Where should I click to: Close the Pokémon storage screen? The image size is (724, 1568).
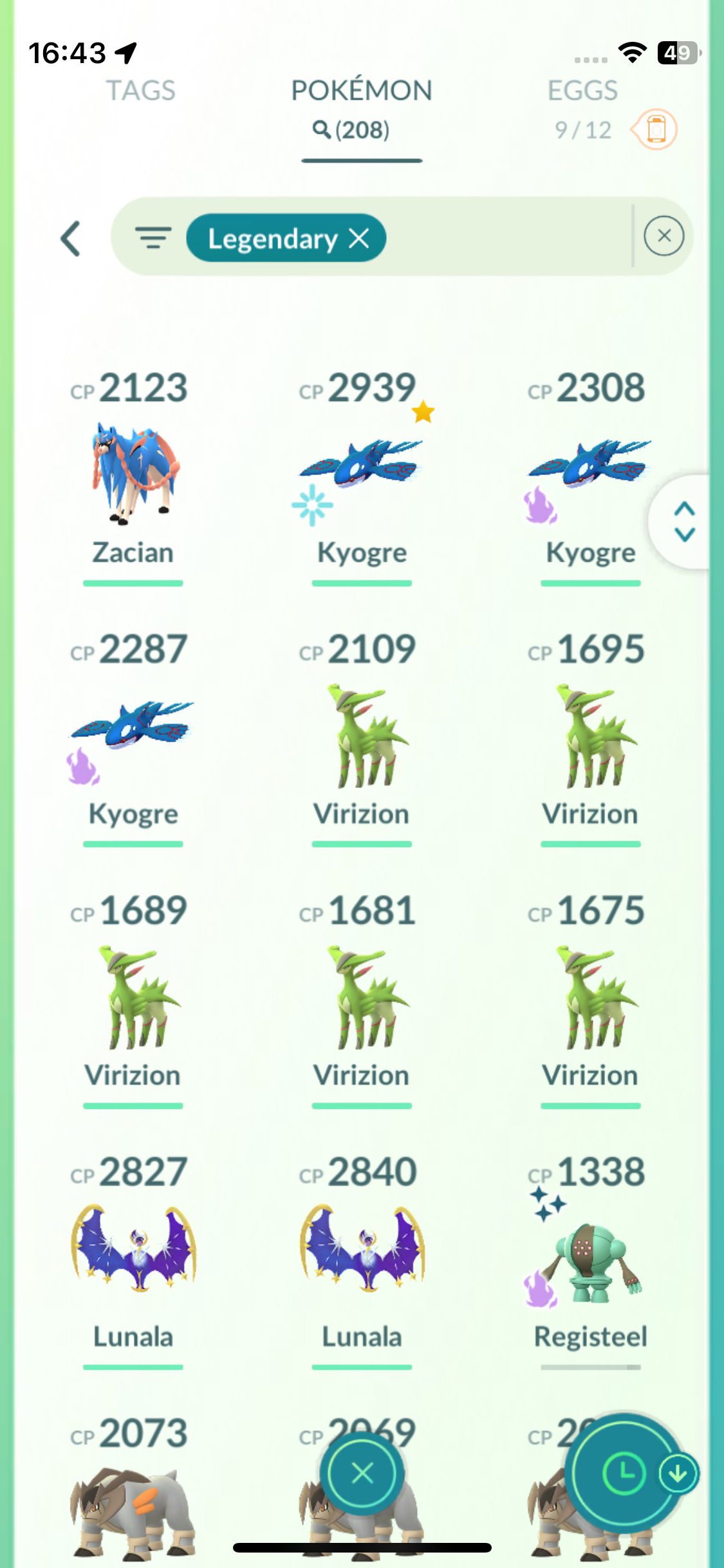point(362,1473)
